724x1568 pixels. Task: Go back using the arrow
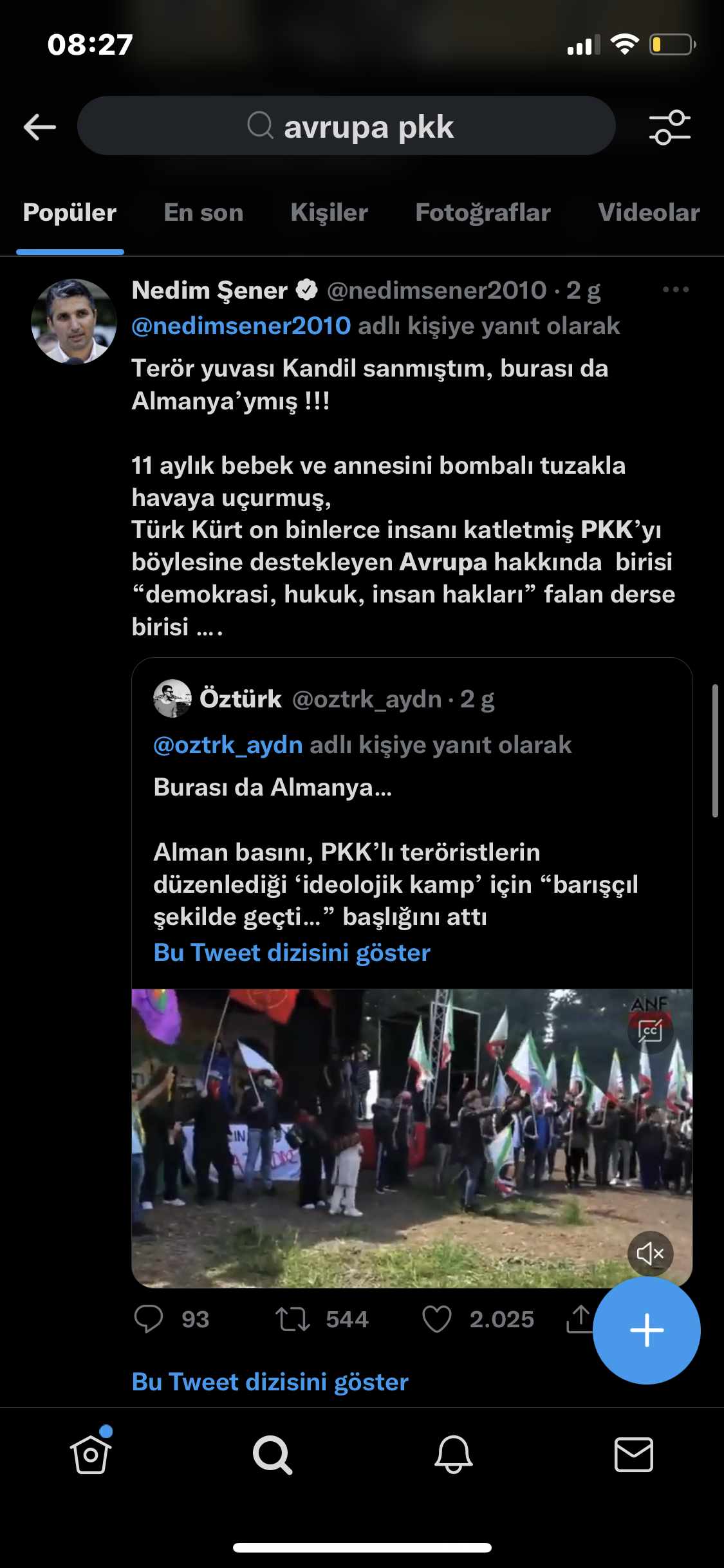[x=40, y=127]
